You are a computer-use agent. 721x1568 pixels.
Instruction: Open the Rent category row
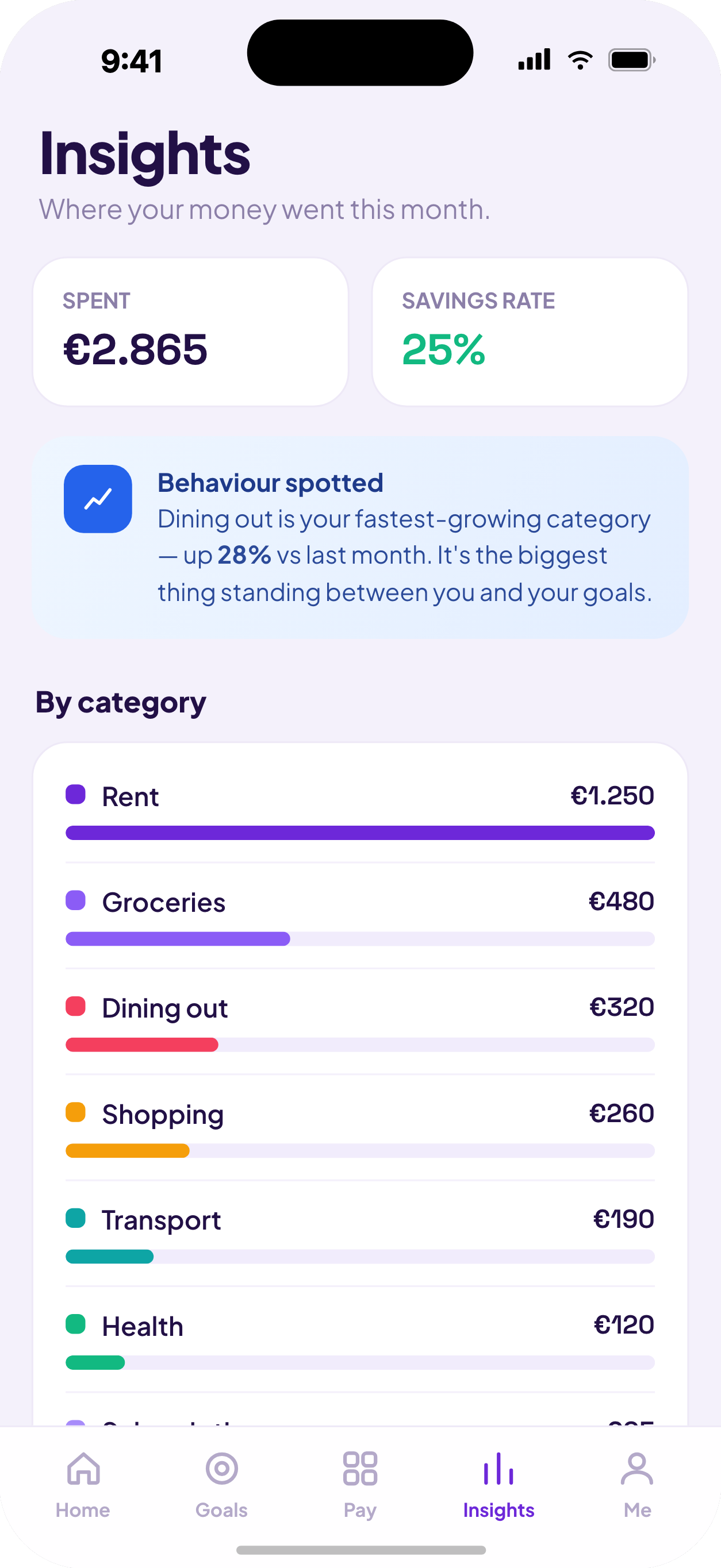(x=360, y=810)
